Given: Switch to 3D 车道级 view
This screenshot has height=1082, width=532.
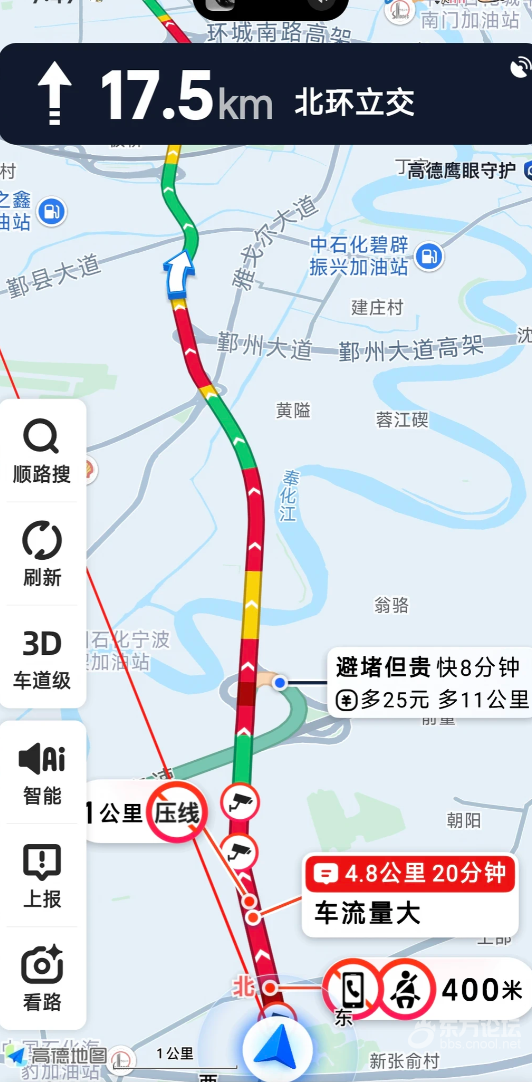Looking at the screenshot, I should pyautogui.click(x=42, y=658).
